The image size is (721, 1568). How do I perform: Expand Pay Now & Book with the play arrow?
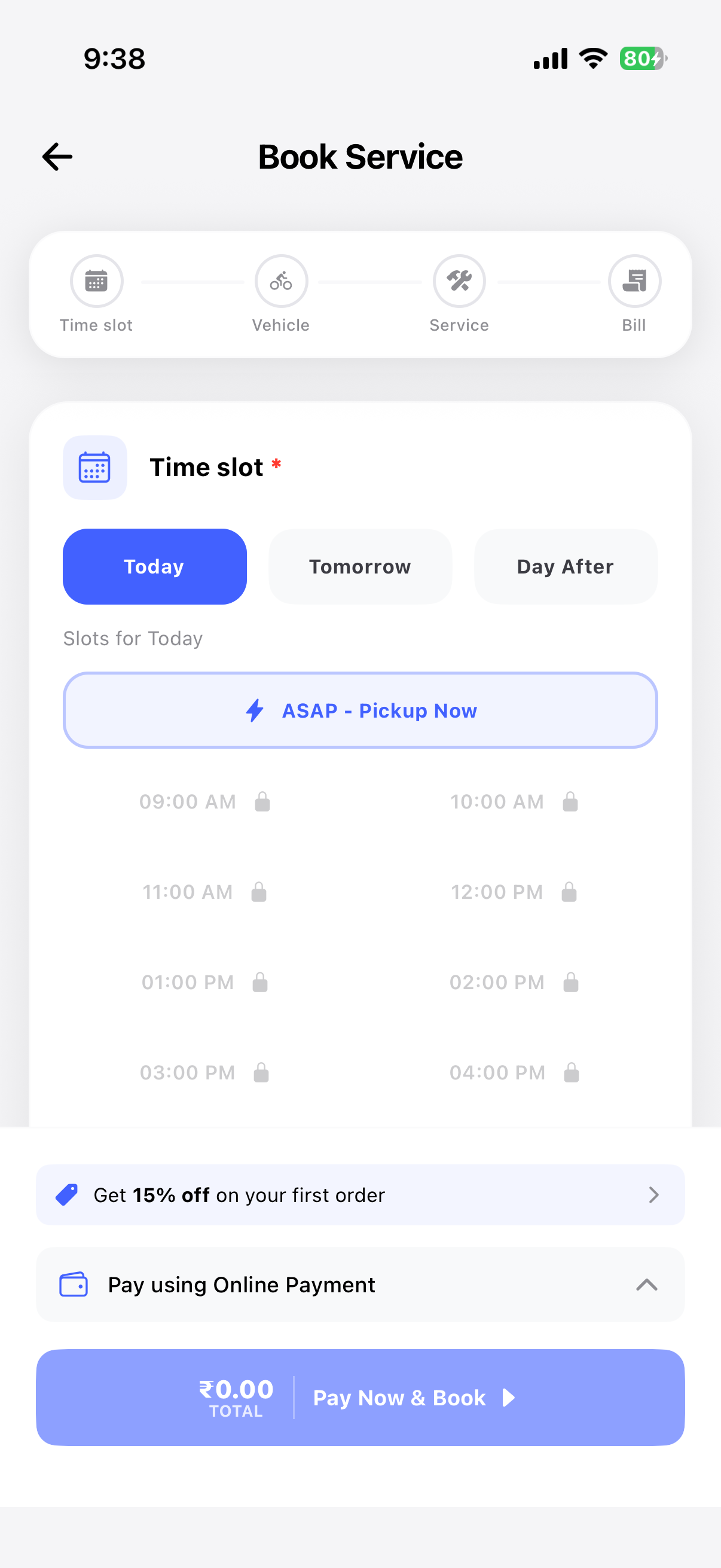click(509, 1398)
